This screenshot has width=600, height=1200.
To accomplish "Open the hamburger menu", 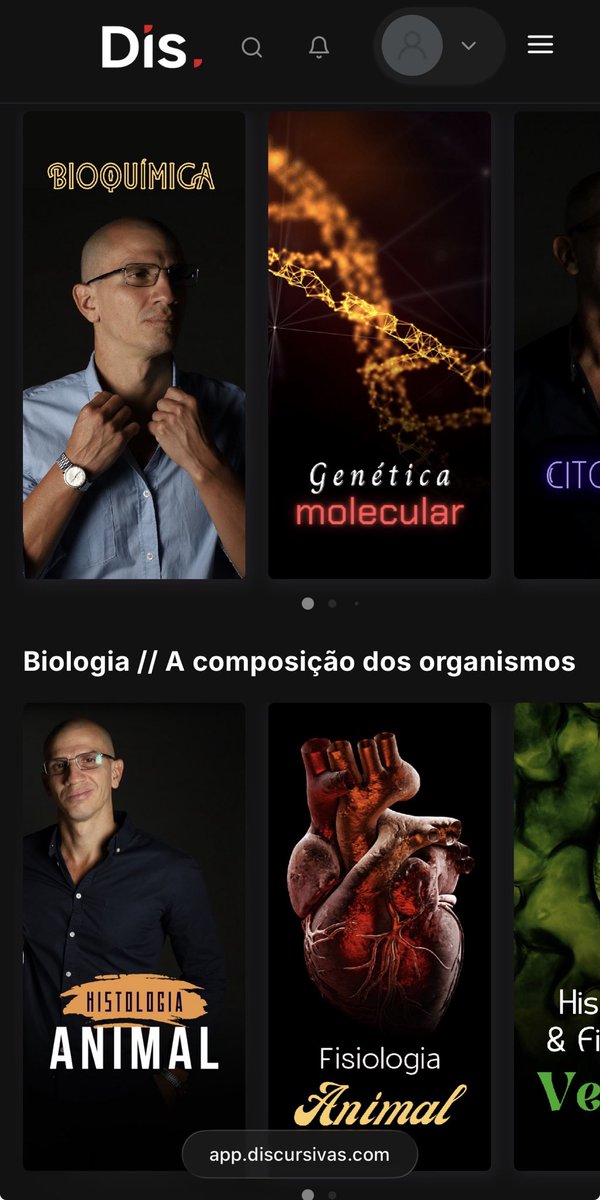I will coord(540,45).
